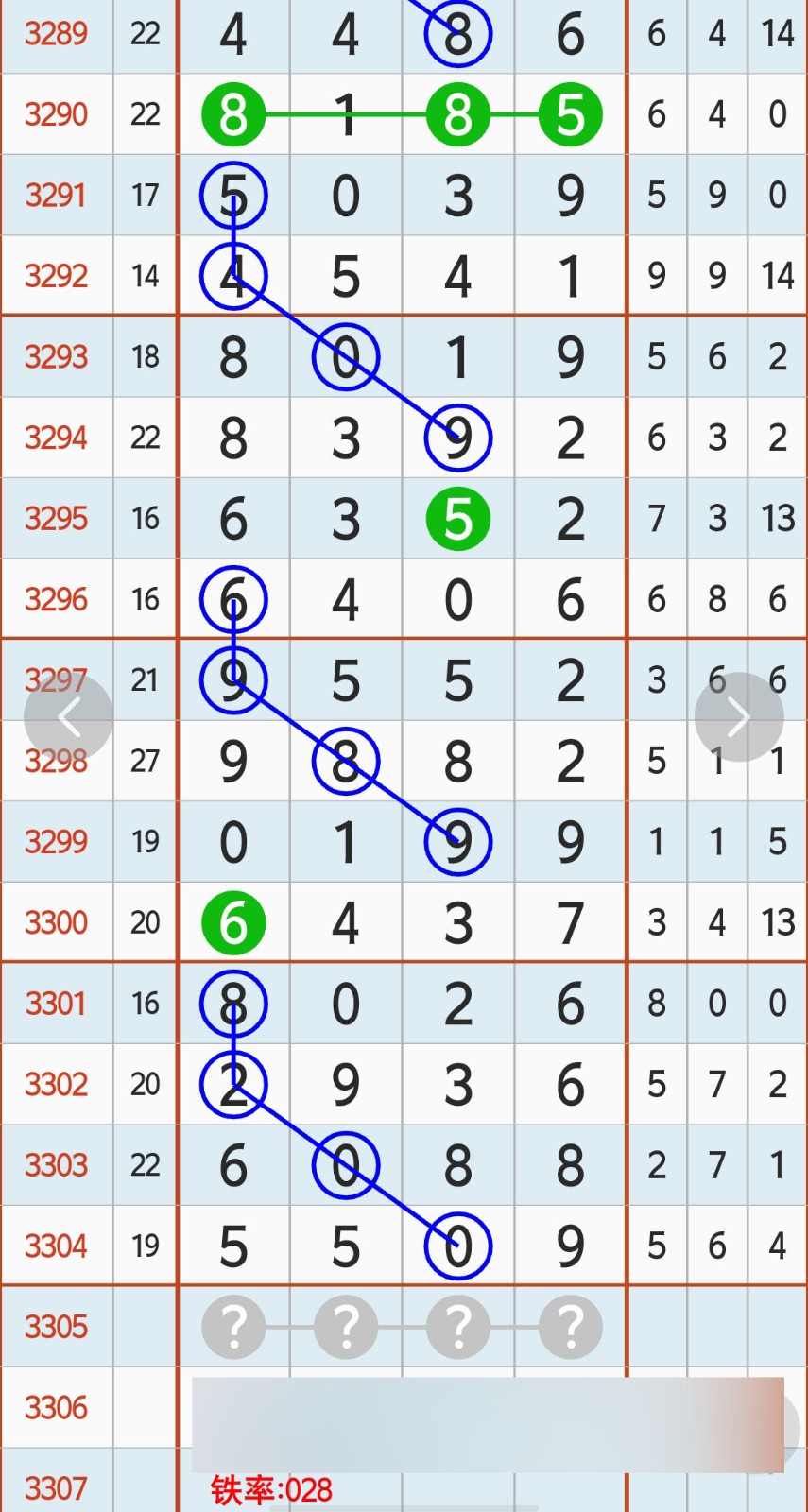Go to the next image

click(738, 717)
